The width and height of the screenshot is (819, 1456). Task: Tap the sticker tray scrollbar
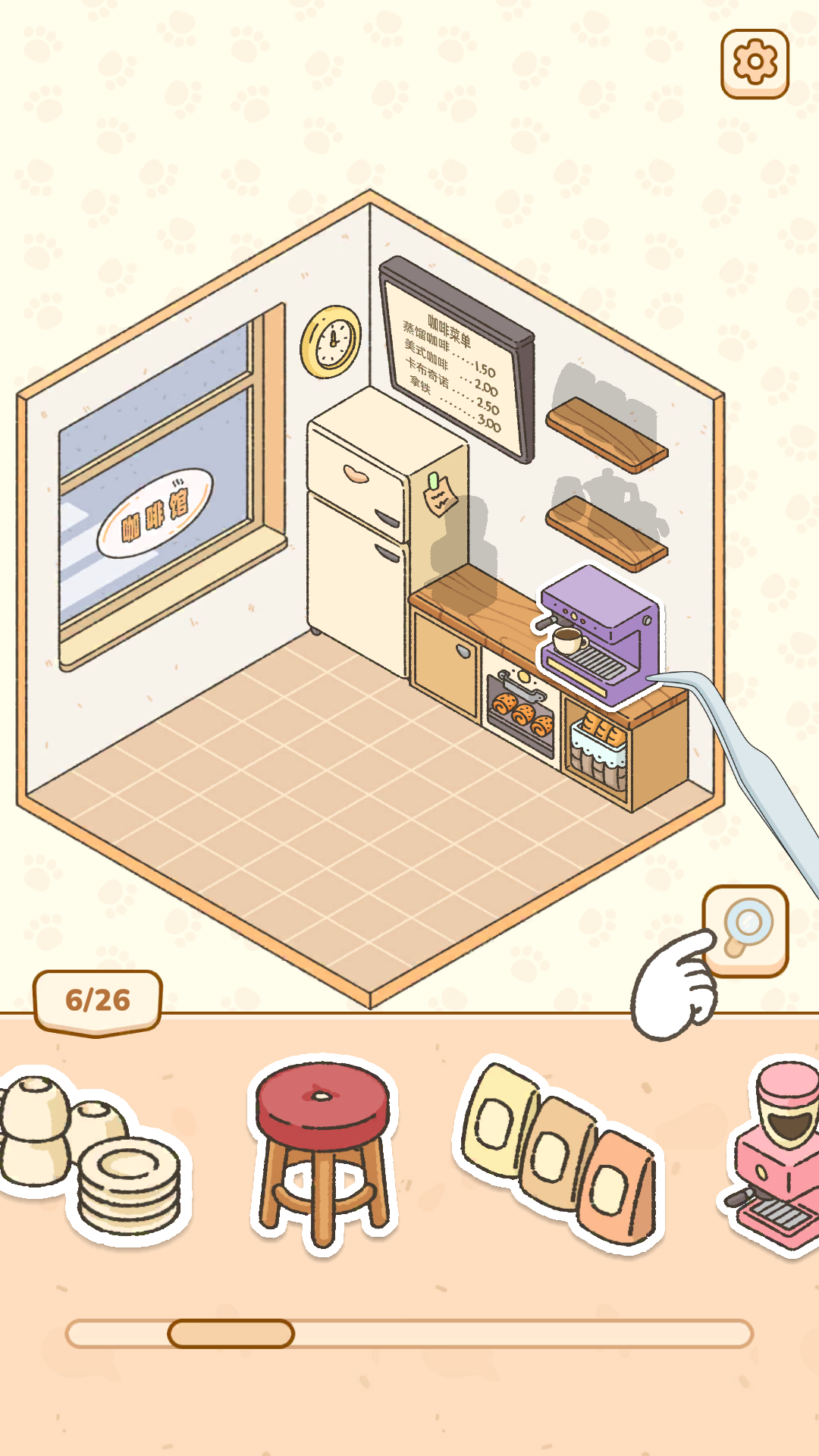click(409, 1334)
